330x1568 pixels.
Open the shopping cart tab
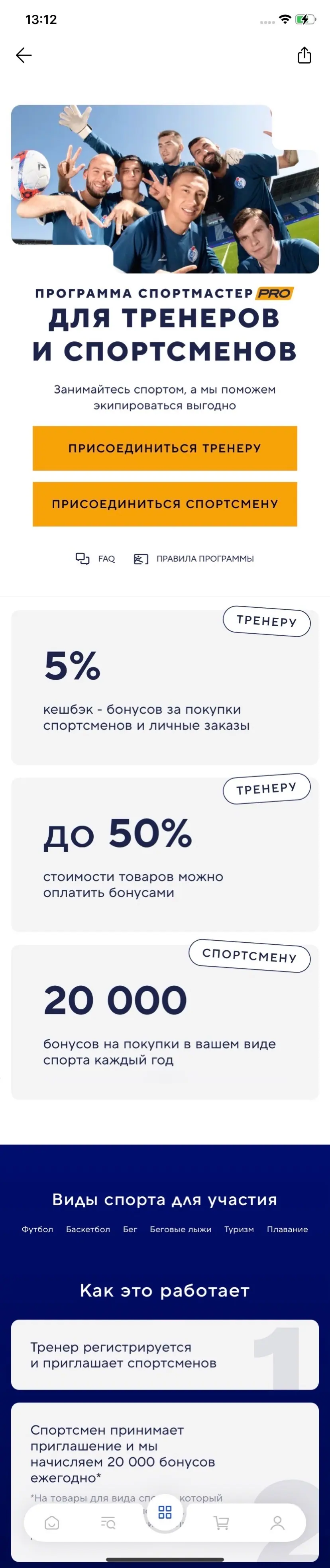[x=221, y=1522]
